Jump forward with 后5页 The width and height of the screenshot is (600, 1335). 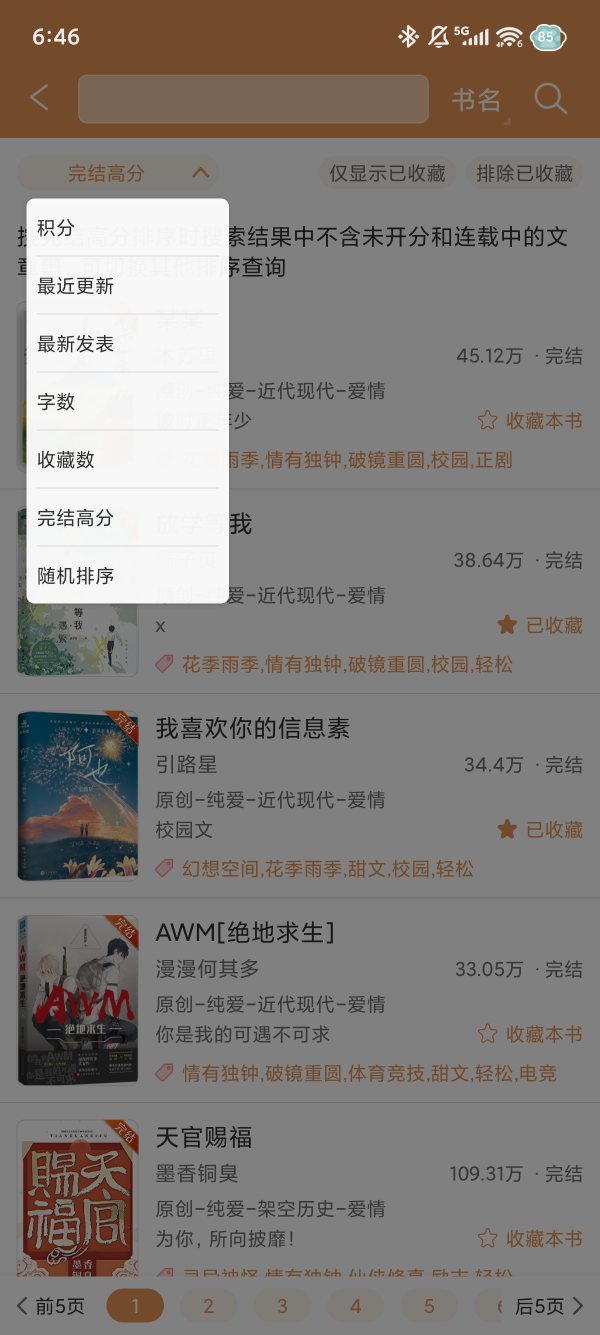click(548, 1306)
